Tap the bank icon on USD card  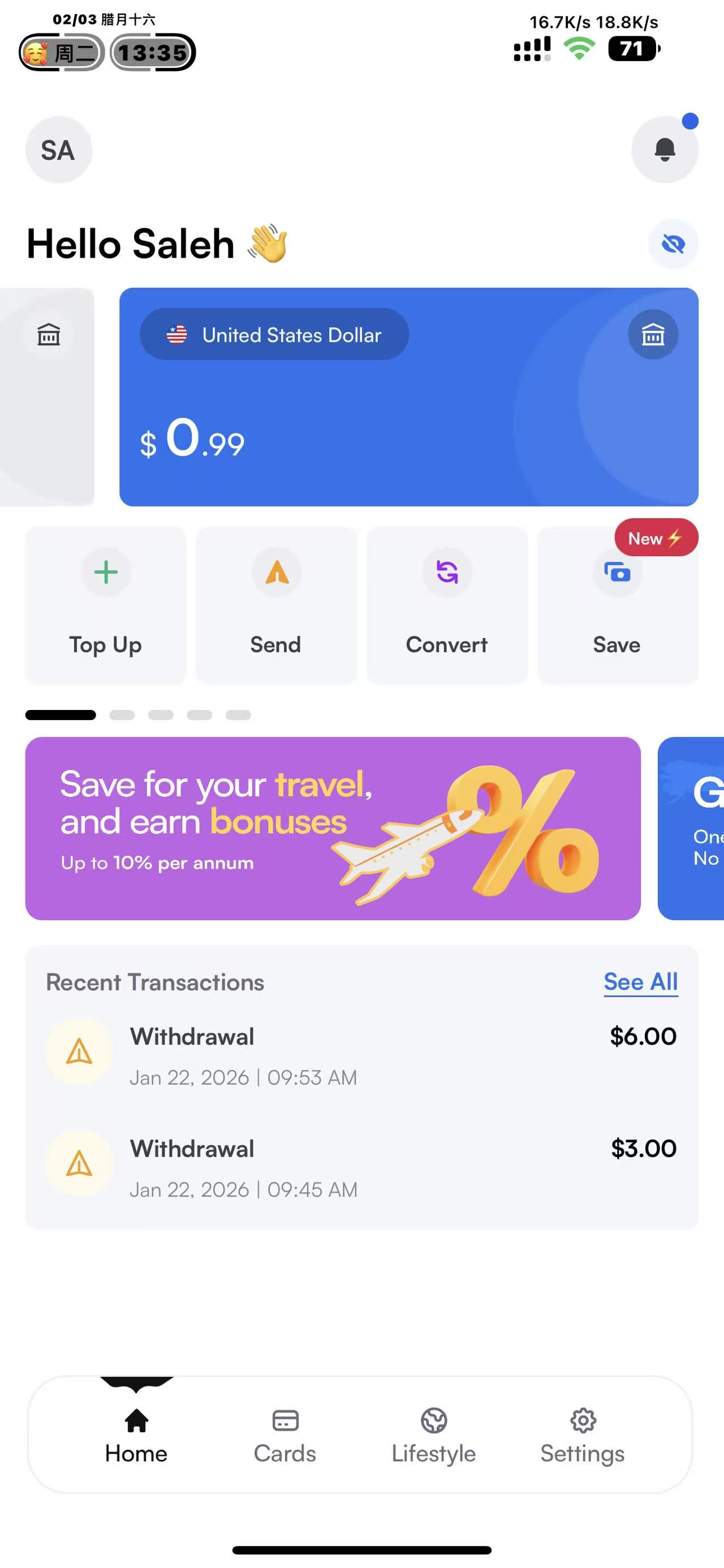[653, 334]
